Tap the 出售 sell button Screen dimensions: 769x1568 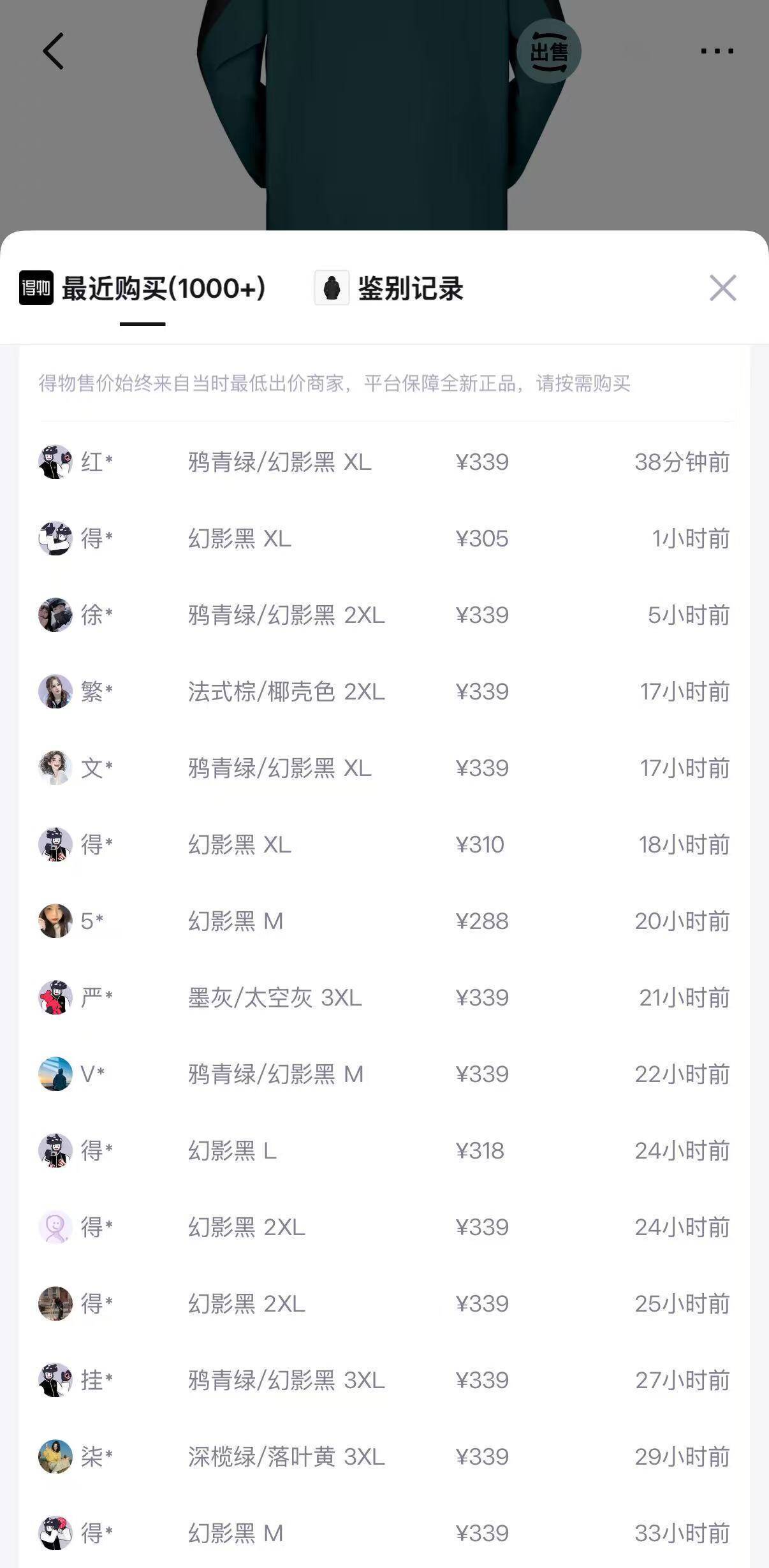(548, 51)
